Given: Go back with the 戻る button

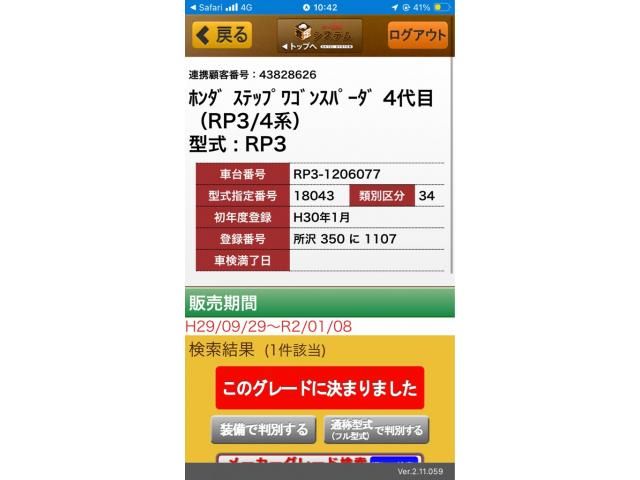Looking at the screenshot, I should (x=222, y=35).
